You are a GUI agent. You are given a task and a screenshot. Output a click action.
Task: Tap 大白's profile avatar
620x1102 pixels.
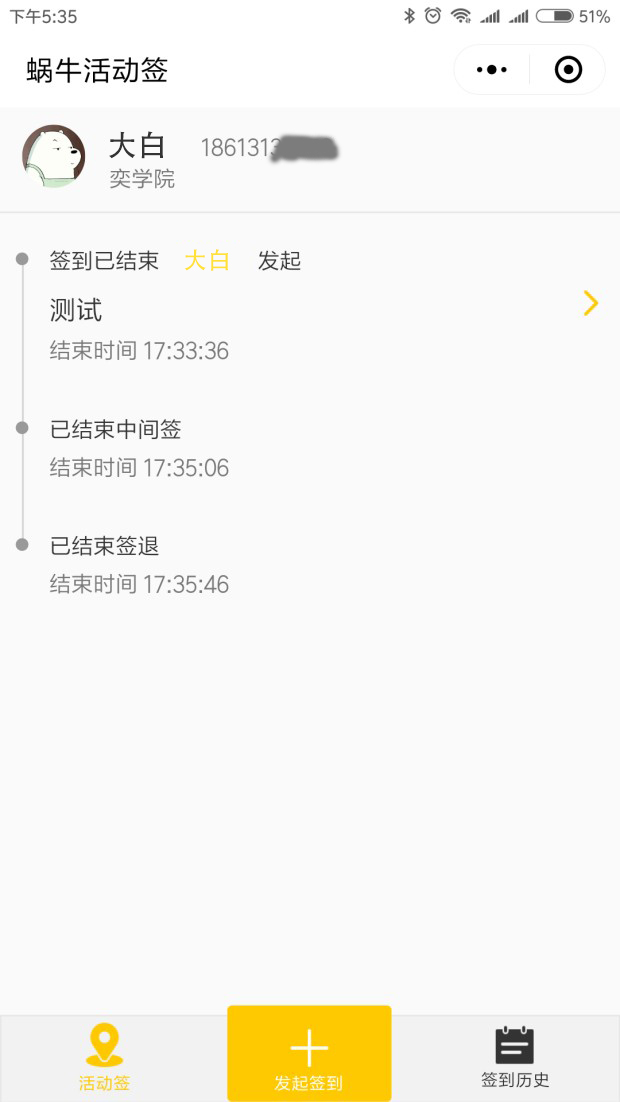coord(53,156)
